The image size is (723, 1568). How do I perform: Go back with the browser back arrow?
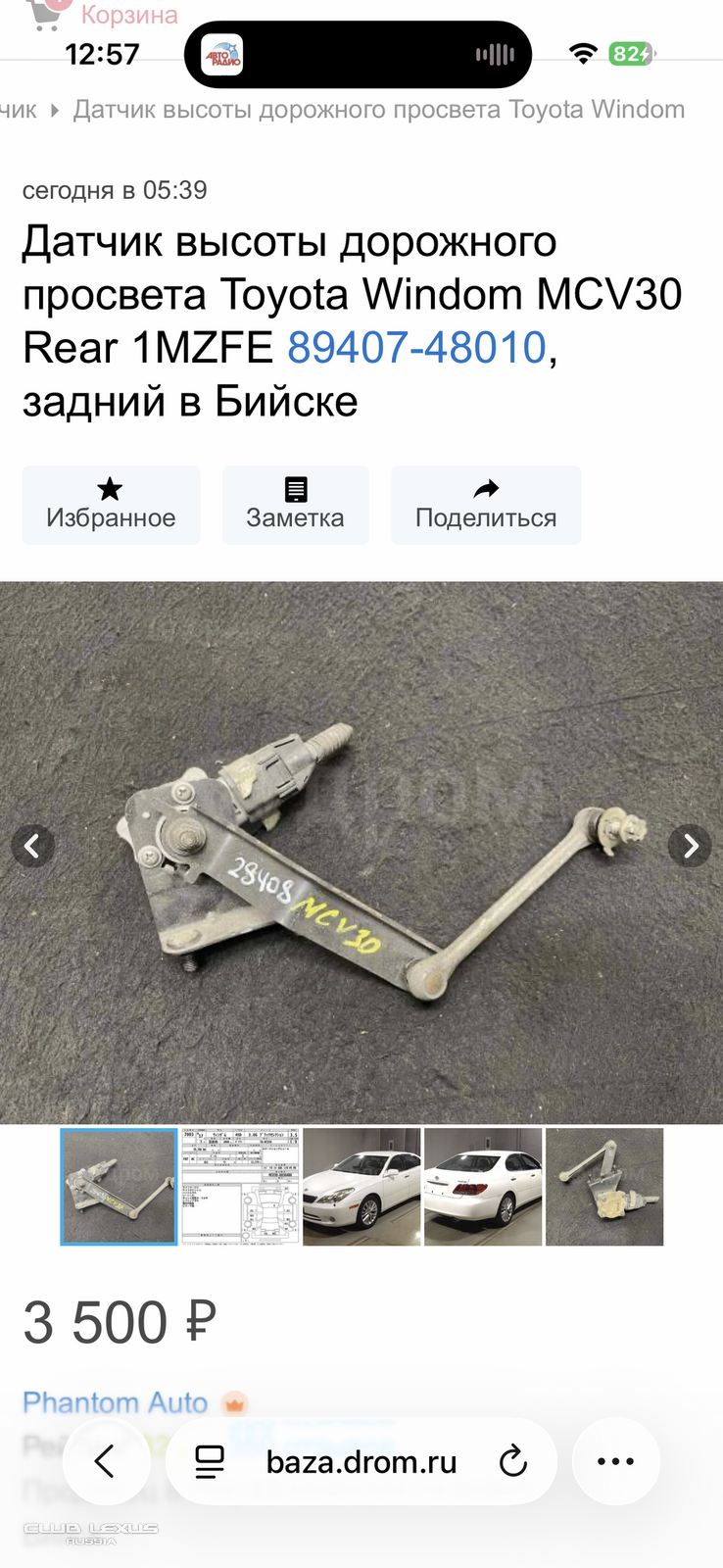click(x=105, y=1461)
